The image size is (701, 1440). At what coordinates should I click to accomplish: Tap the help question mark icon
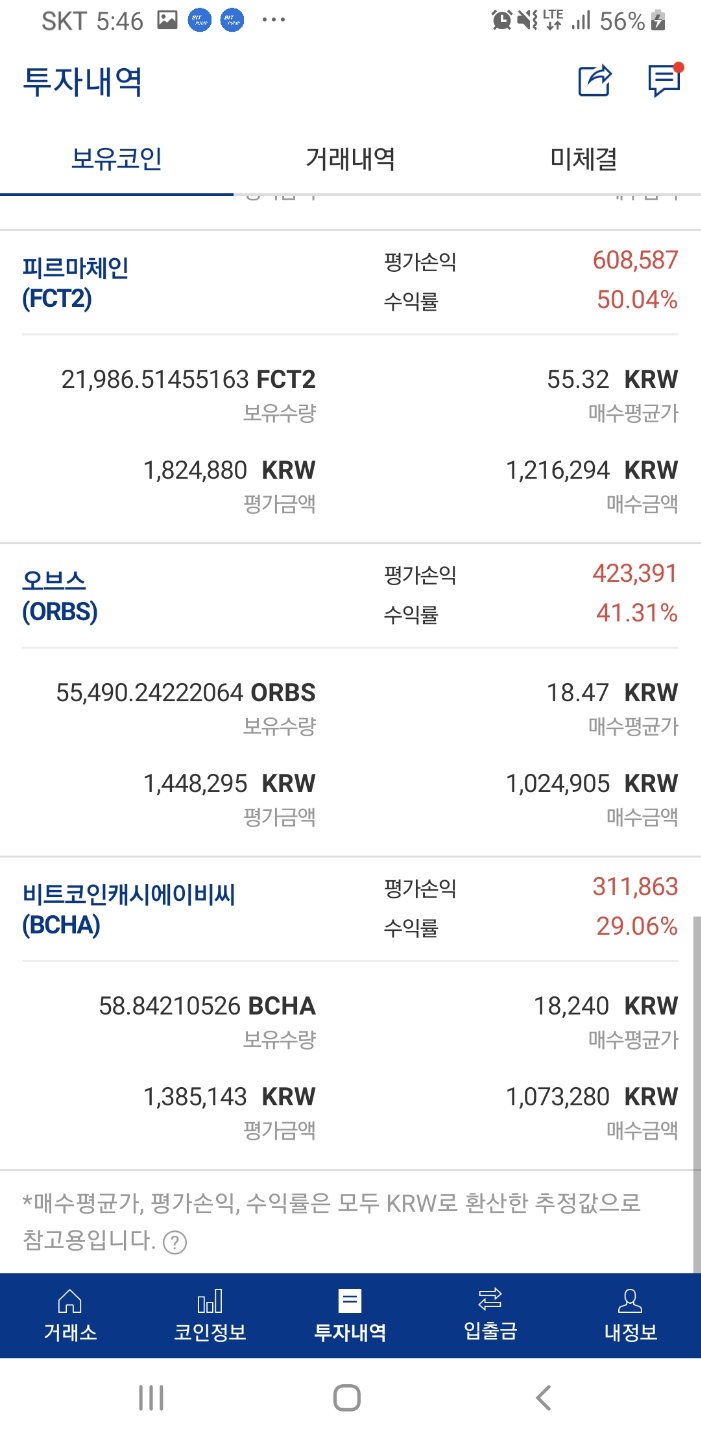pos(175,1243)
